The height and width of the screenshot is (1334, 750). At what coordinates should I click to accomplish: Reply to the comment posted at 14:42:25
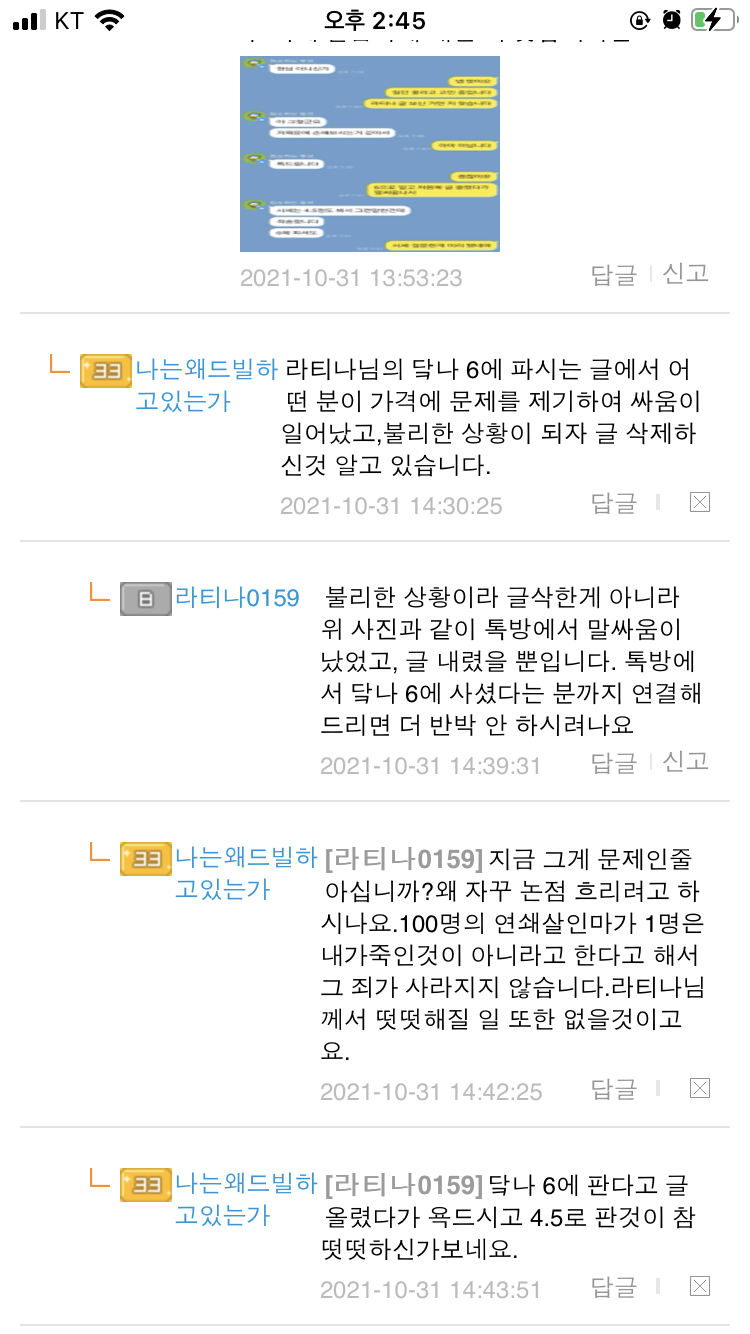(613, 1089)
